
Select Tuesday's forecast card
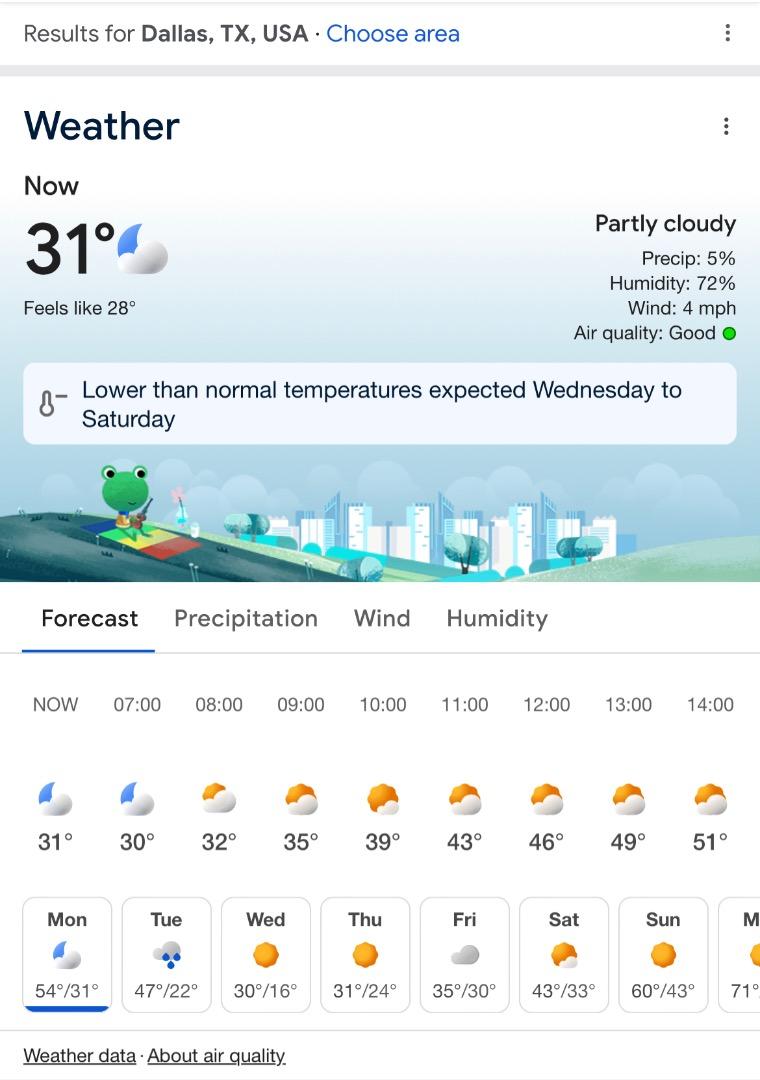click(x=166, y=954)
